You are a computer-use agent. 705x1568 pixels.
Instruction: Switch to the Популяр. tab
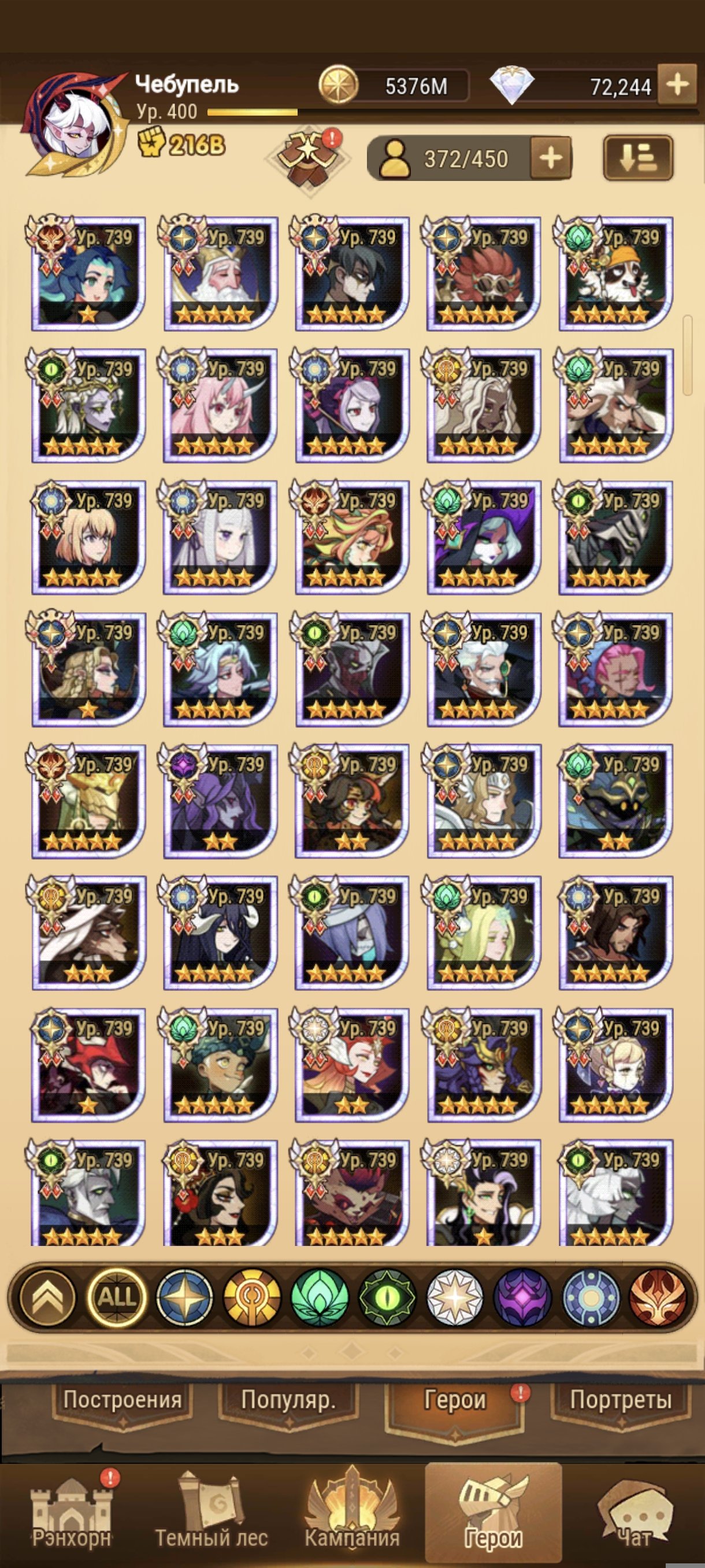pyautogui.click(x=288, y=1399)
